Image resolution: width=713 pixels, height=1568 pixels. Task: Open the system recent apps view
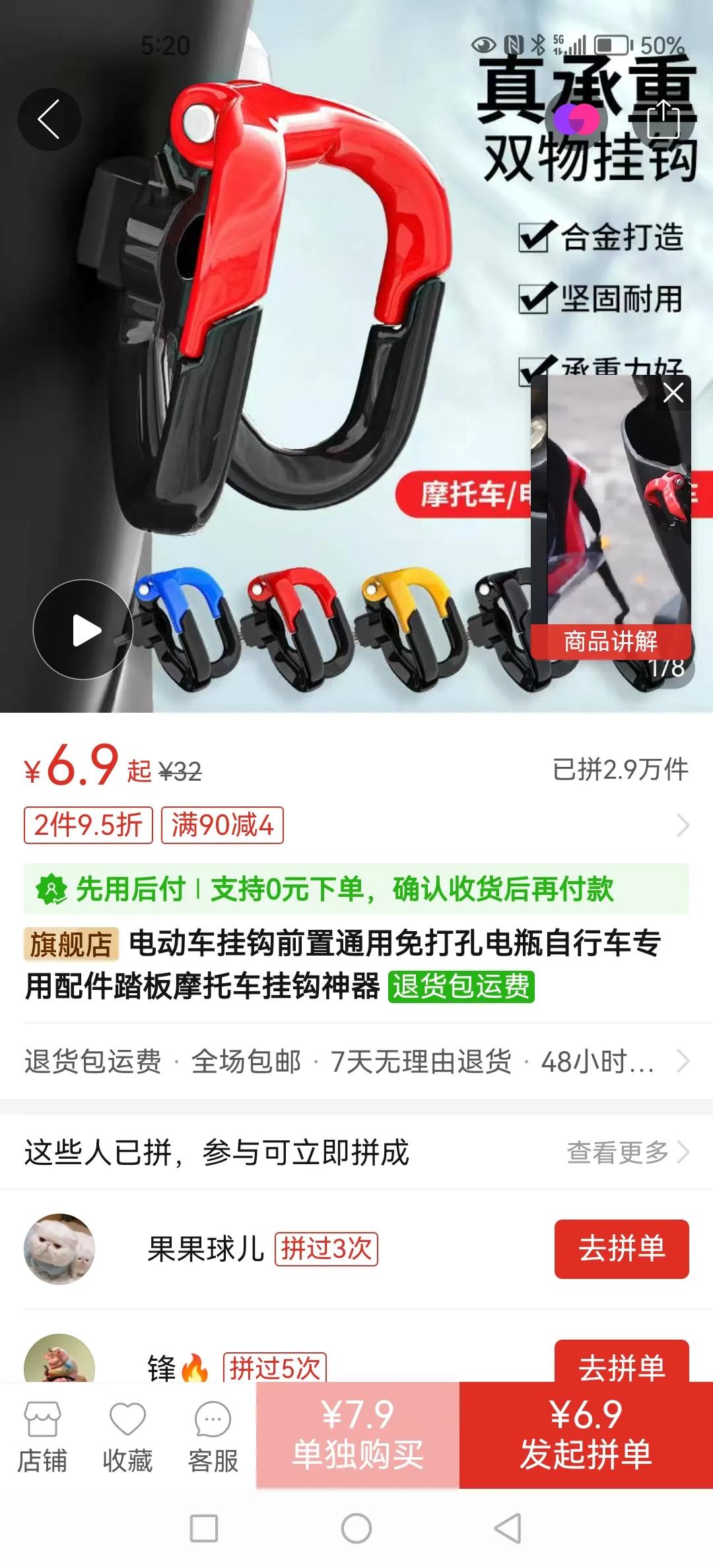click(x=204, y=1528)
